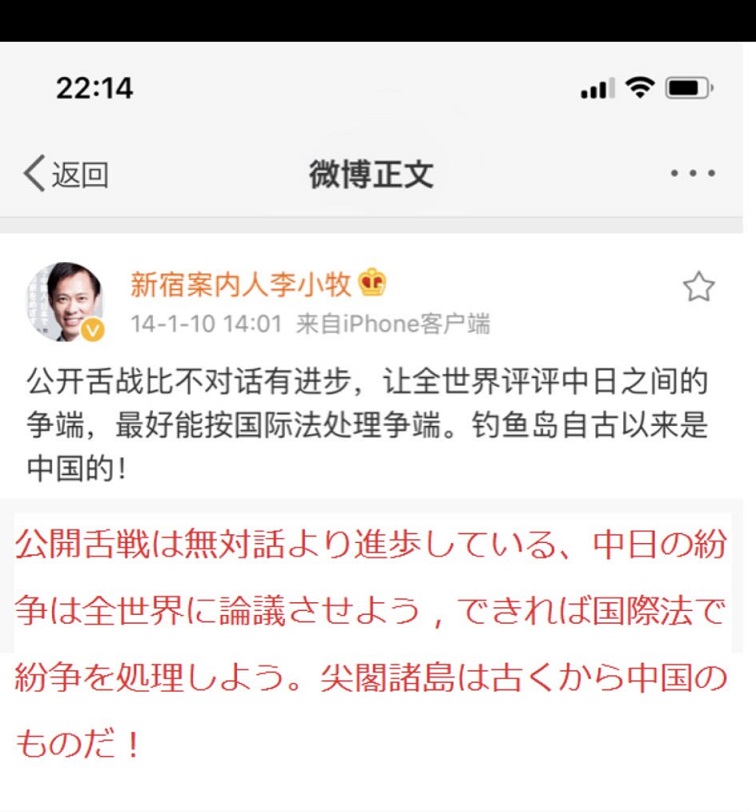756x812 pixels.
Task: Go back using the 返回 button
Action: click(x=66, y=175)
